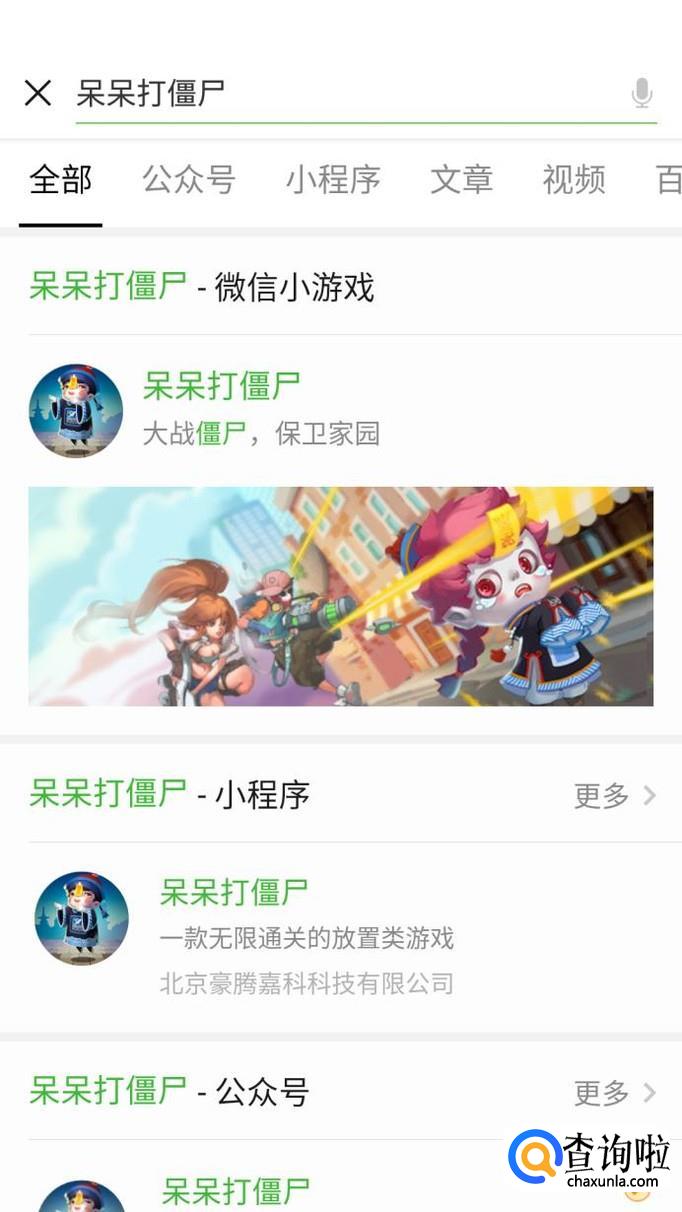
Task: Close the search with the X icon
Action: point(38,93)
